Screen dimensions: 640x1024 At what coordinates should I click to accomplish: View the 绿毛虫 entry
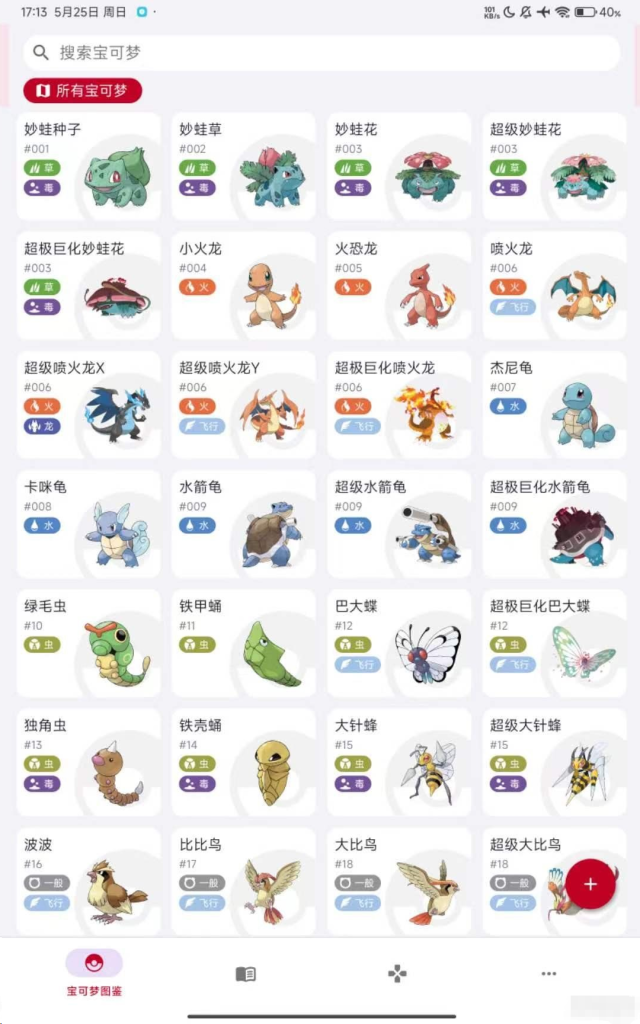89,643
